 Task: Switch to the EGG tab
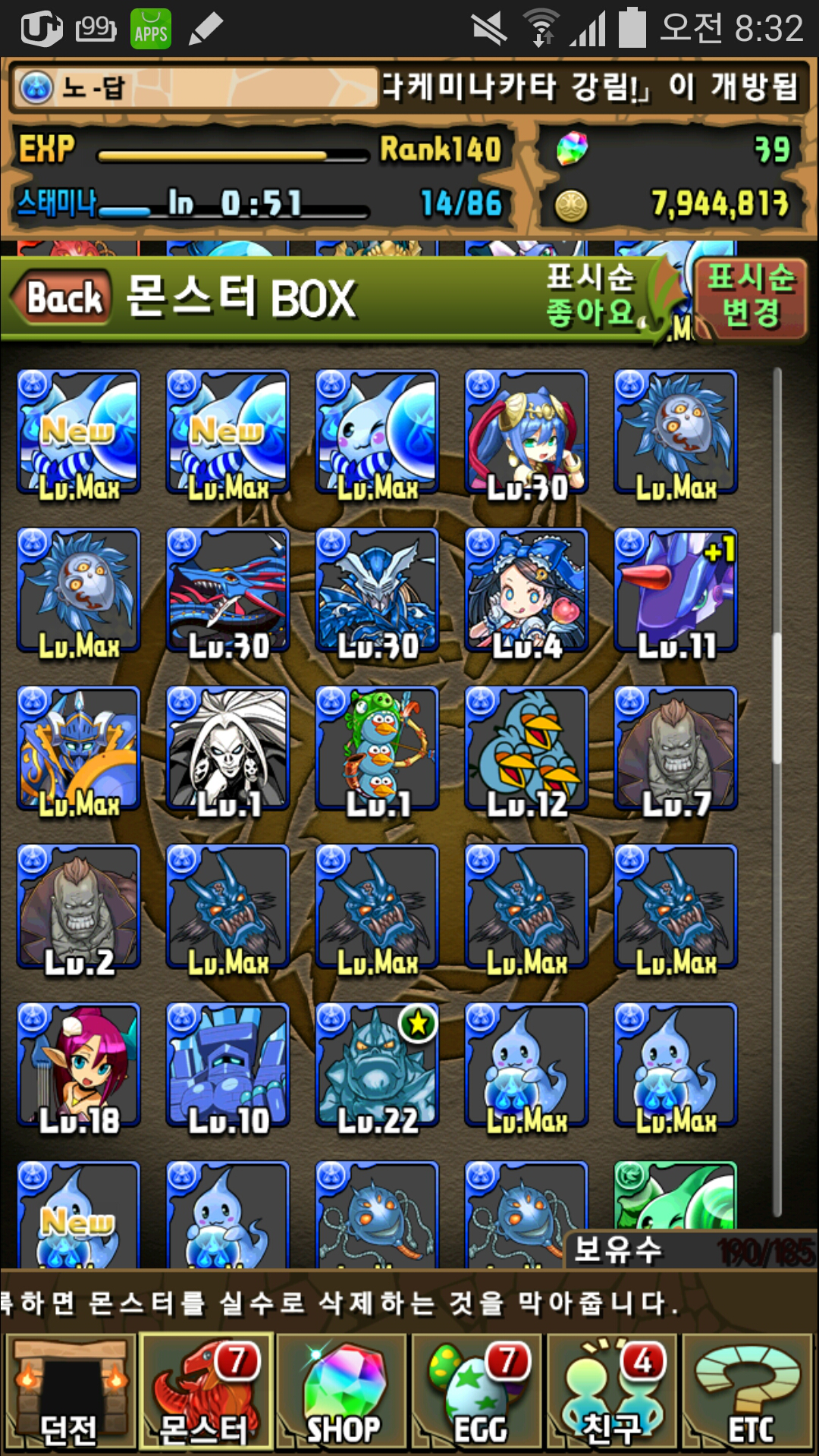point(478,1394)
